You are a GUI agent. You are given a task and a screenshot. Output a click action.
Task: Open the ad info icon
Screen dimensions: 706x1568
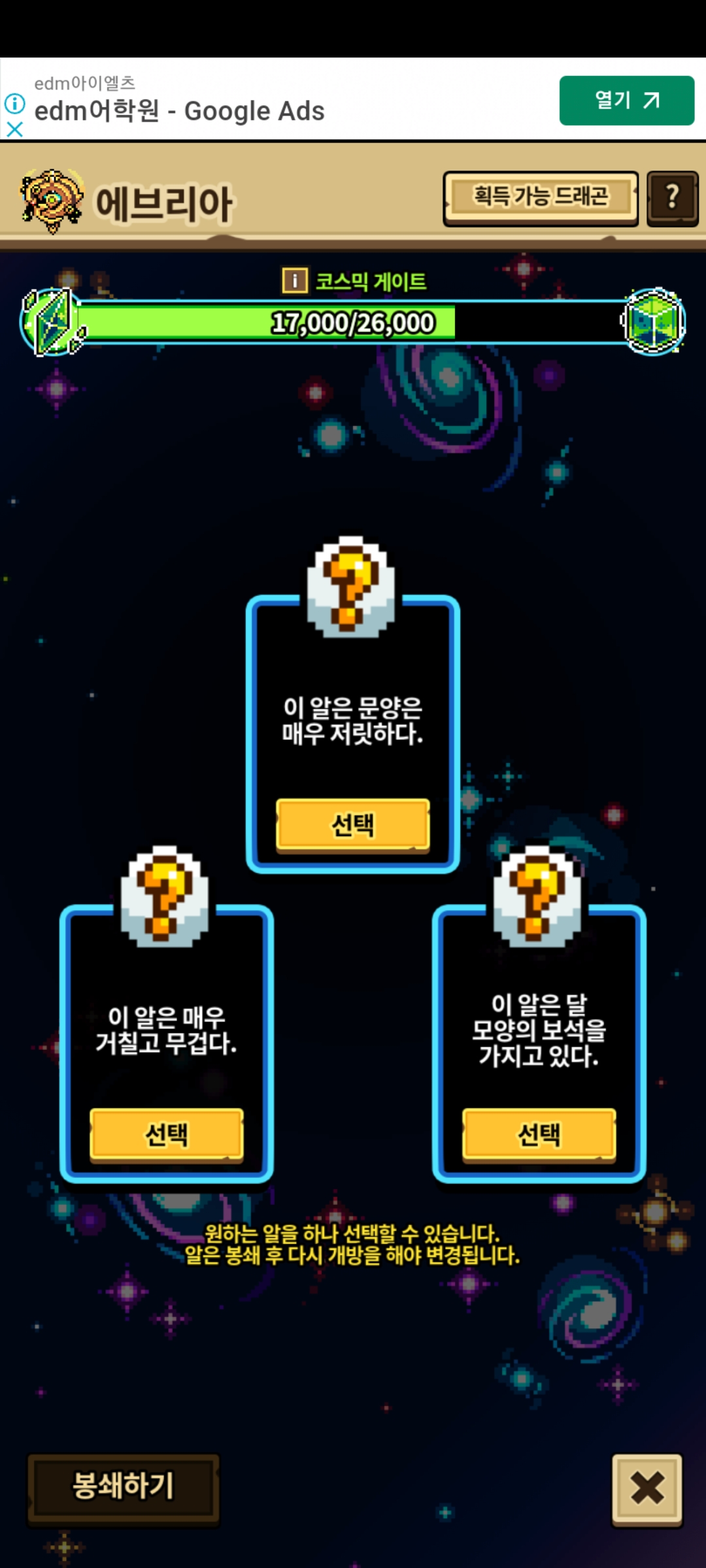click(14, 103)
